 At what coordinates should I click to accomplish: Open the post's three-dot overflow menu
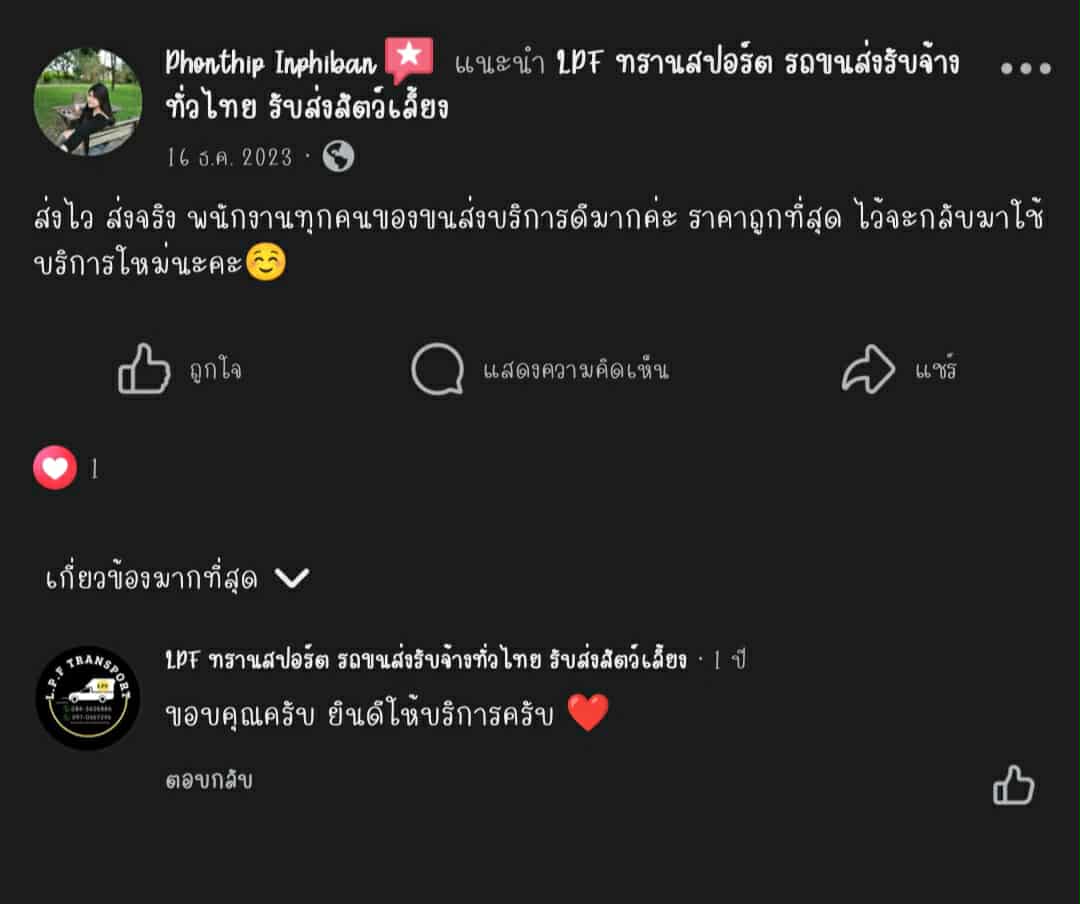(x=1026, y=69)
